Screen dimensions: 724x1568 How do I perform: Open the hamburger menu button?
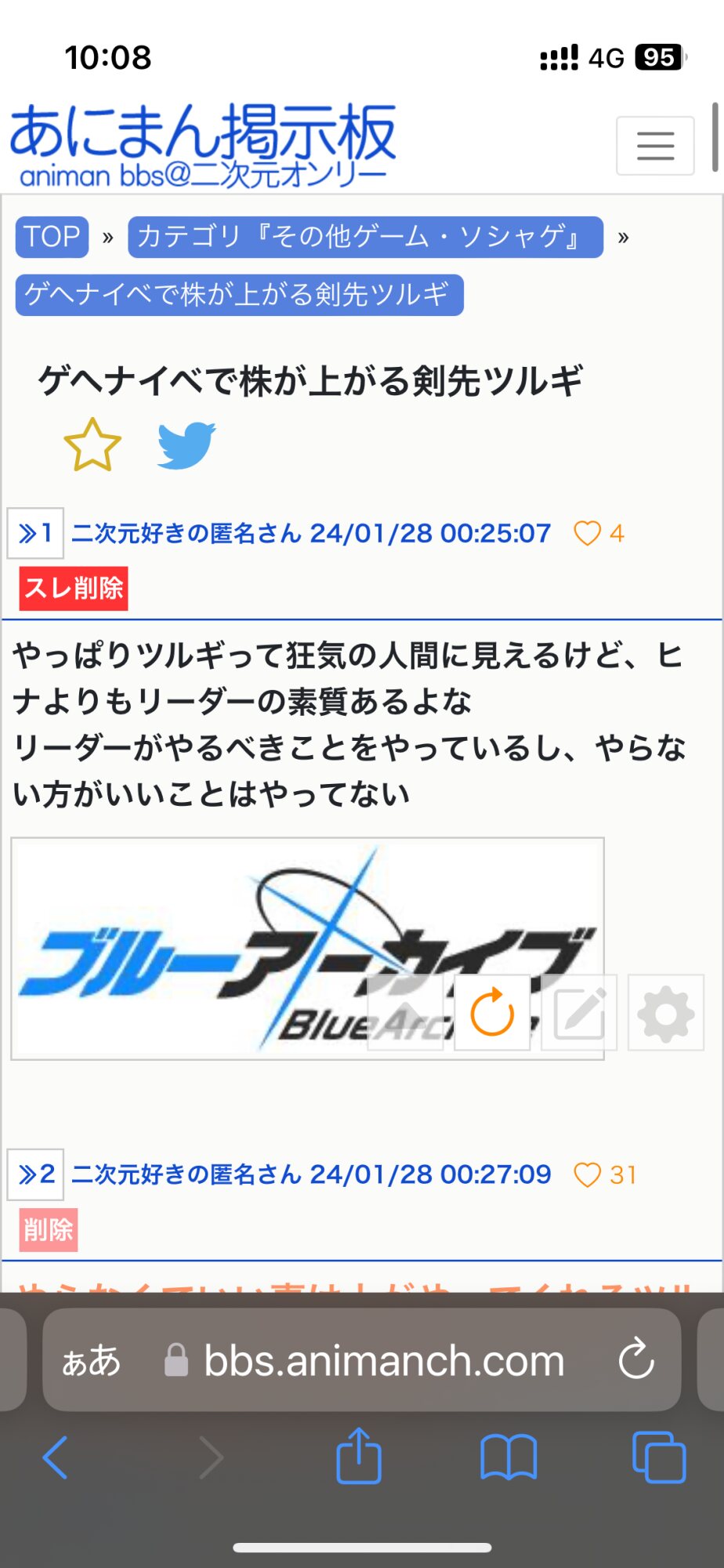click(x=655, y=146)
